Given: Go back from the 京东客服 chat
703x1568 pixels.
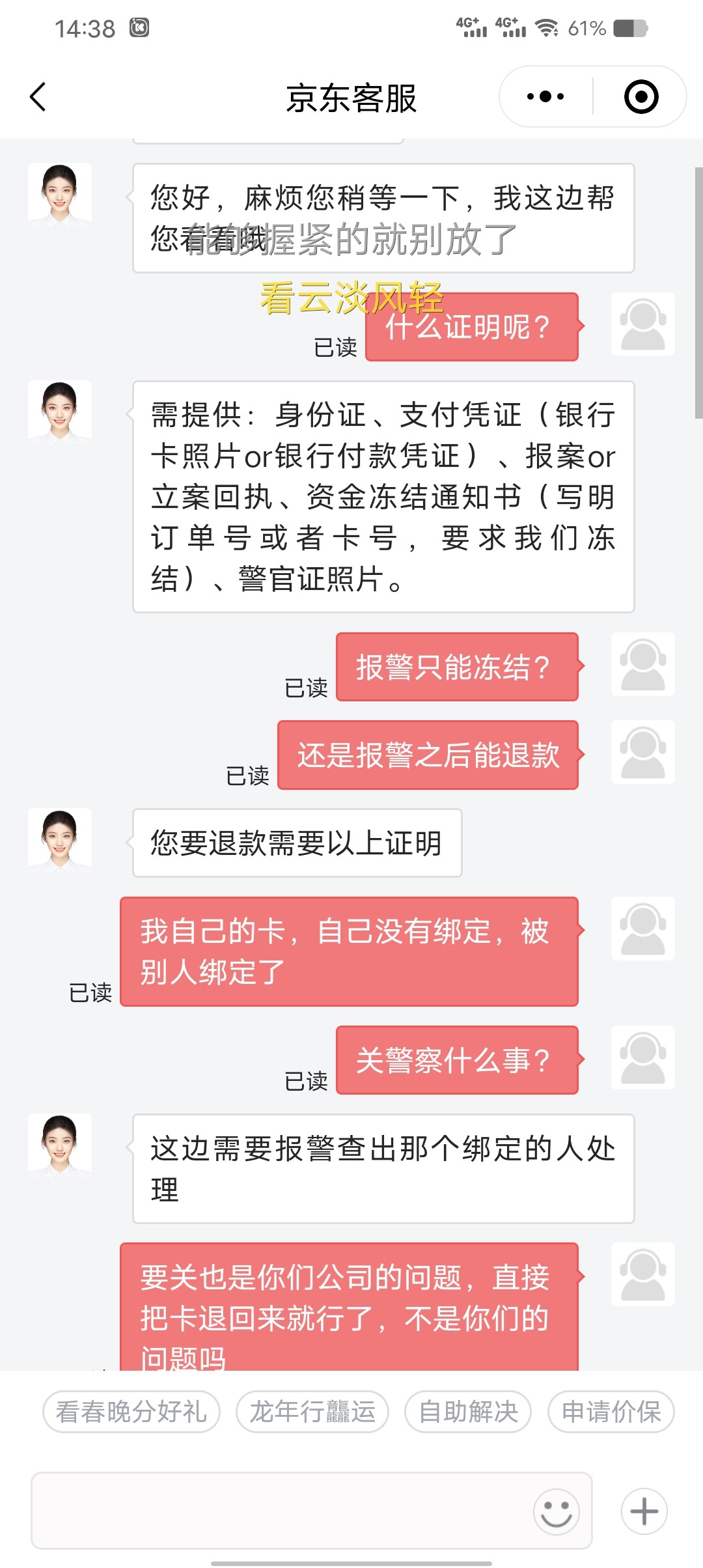Looking at the screenshot, I should 38,97.
